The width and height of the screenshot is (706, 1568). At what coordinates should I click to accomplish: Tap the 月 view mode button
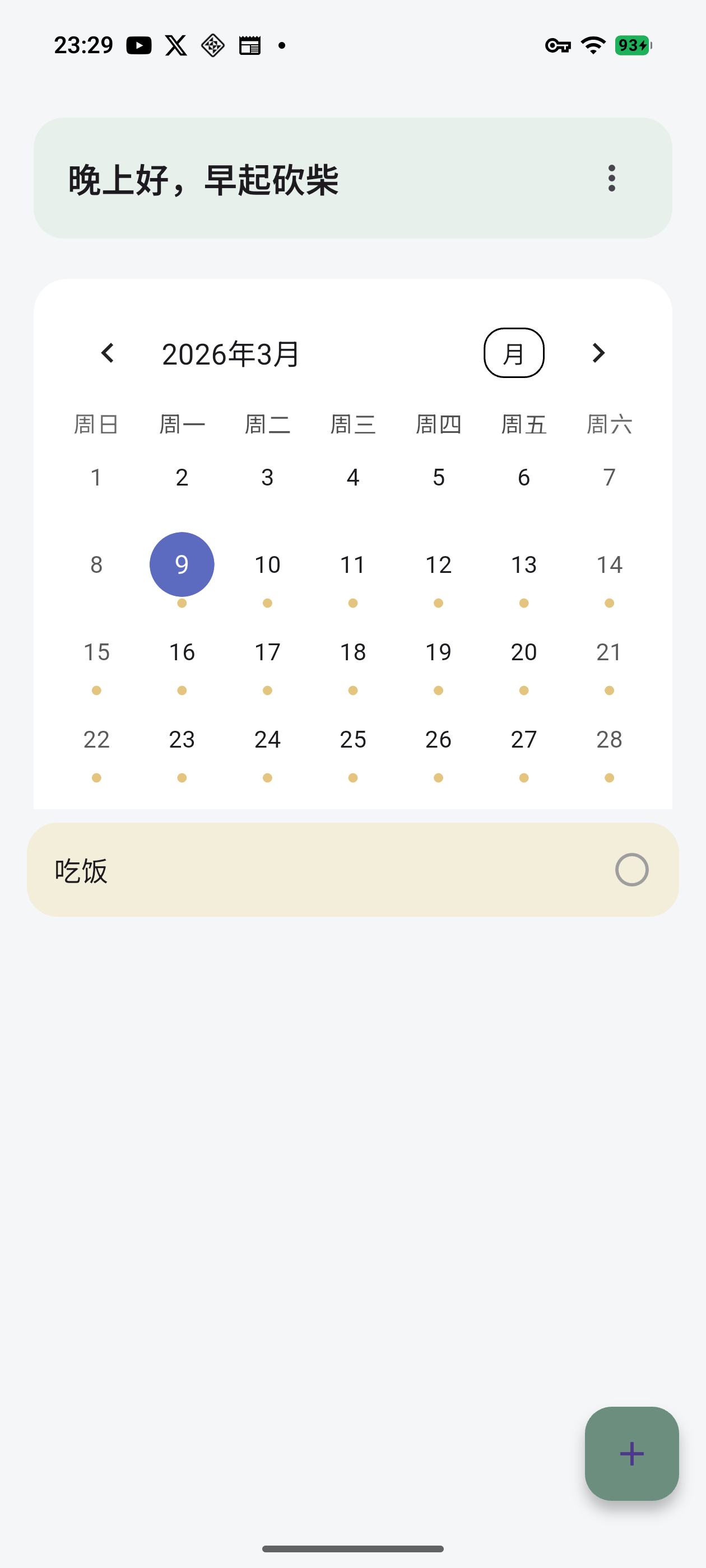[x=513, y=353]
